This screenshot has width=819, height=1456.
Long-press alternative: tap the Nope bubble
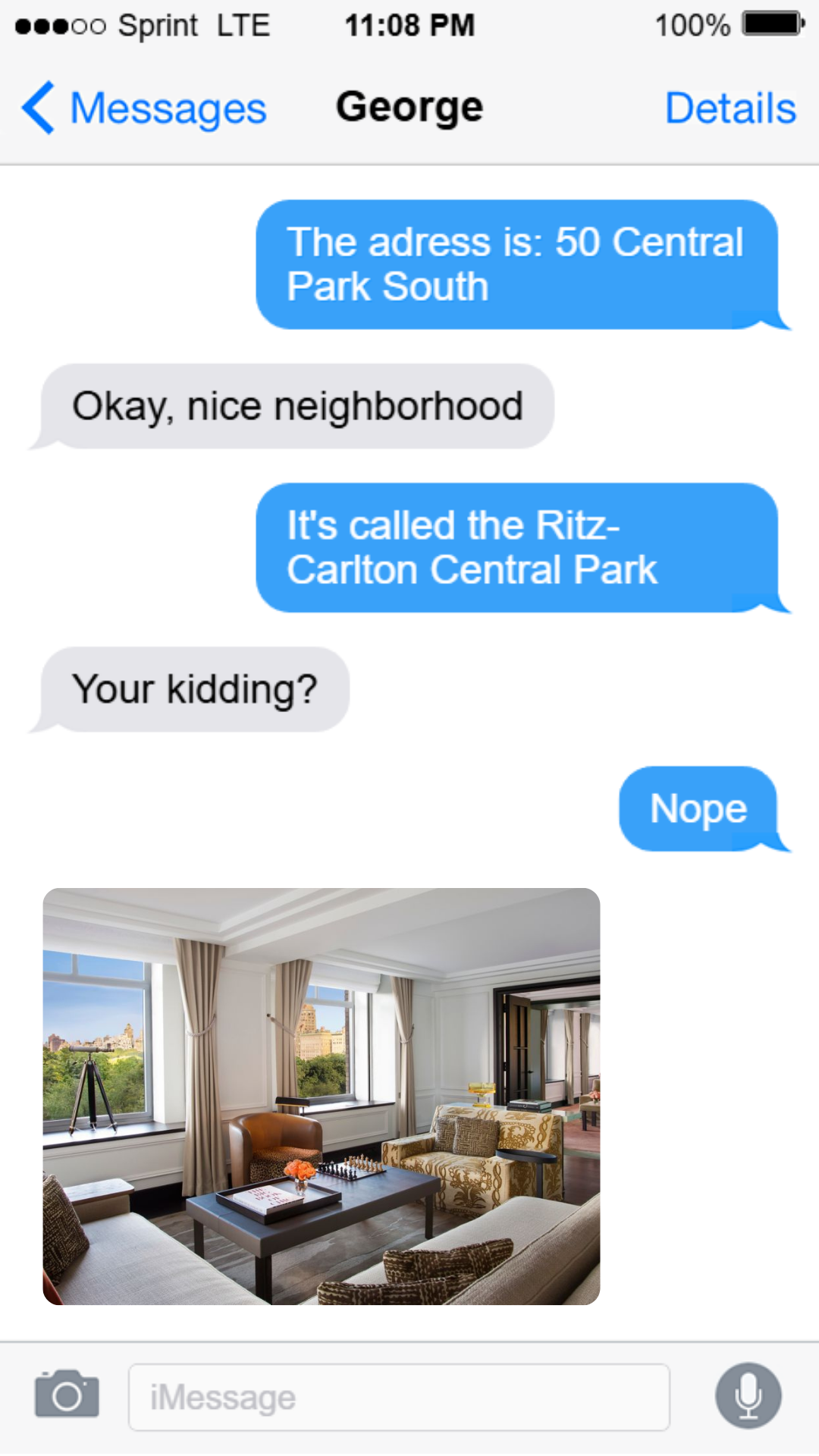(698, 808)
